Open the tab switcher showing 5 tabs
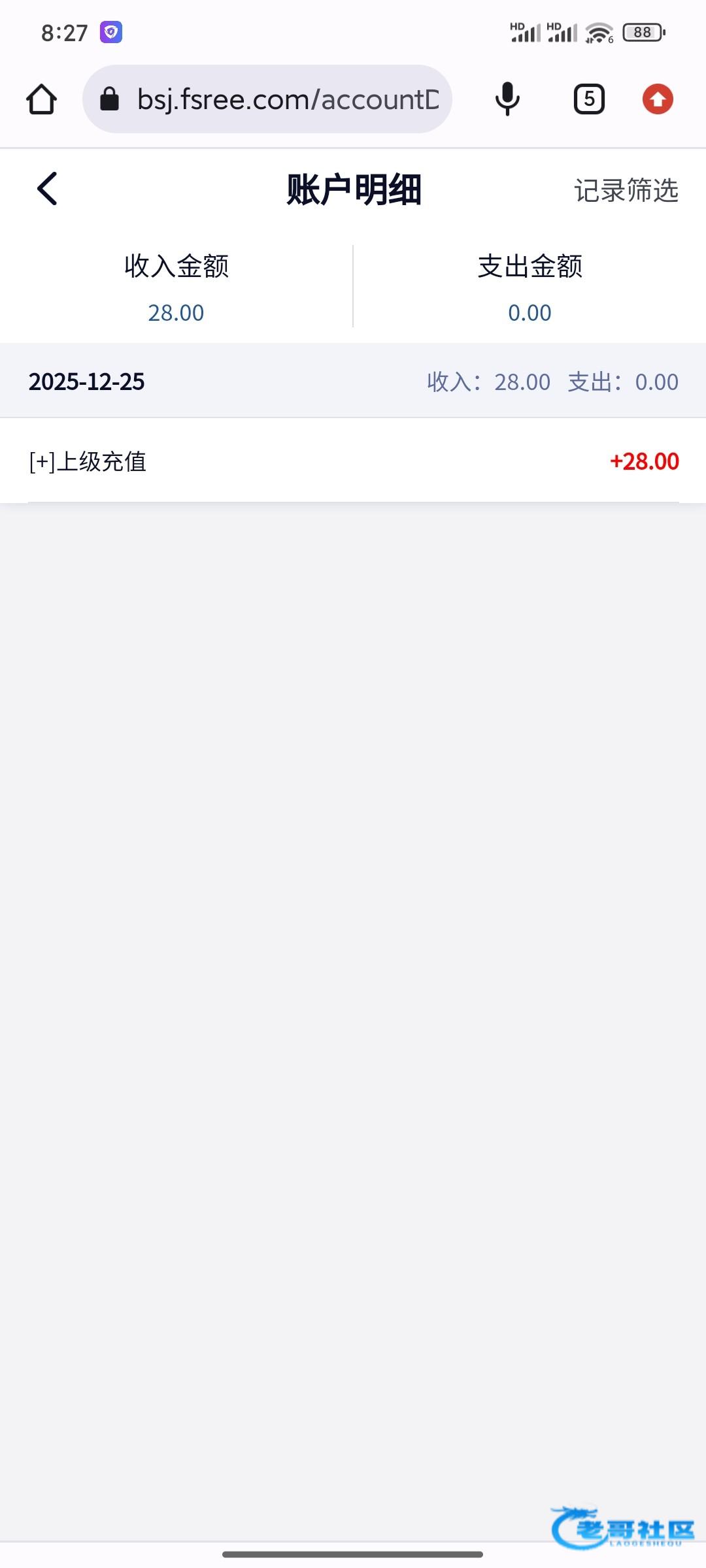The image size is (706, 1568). point(589,99)
